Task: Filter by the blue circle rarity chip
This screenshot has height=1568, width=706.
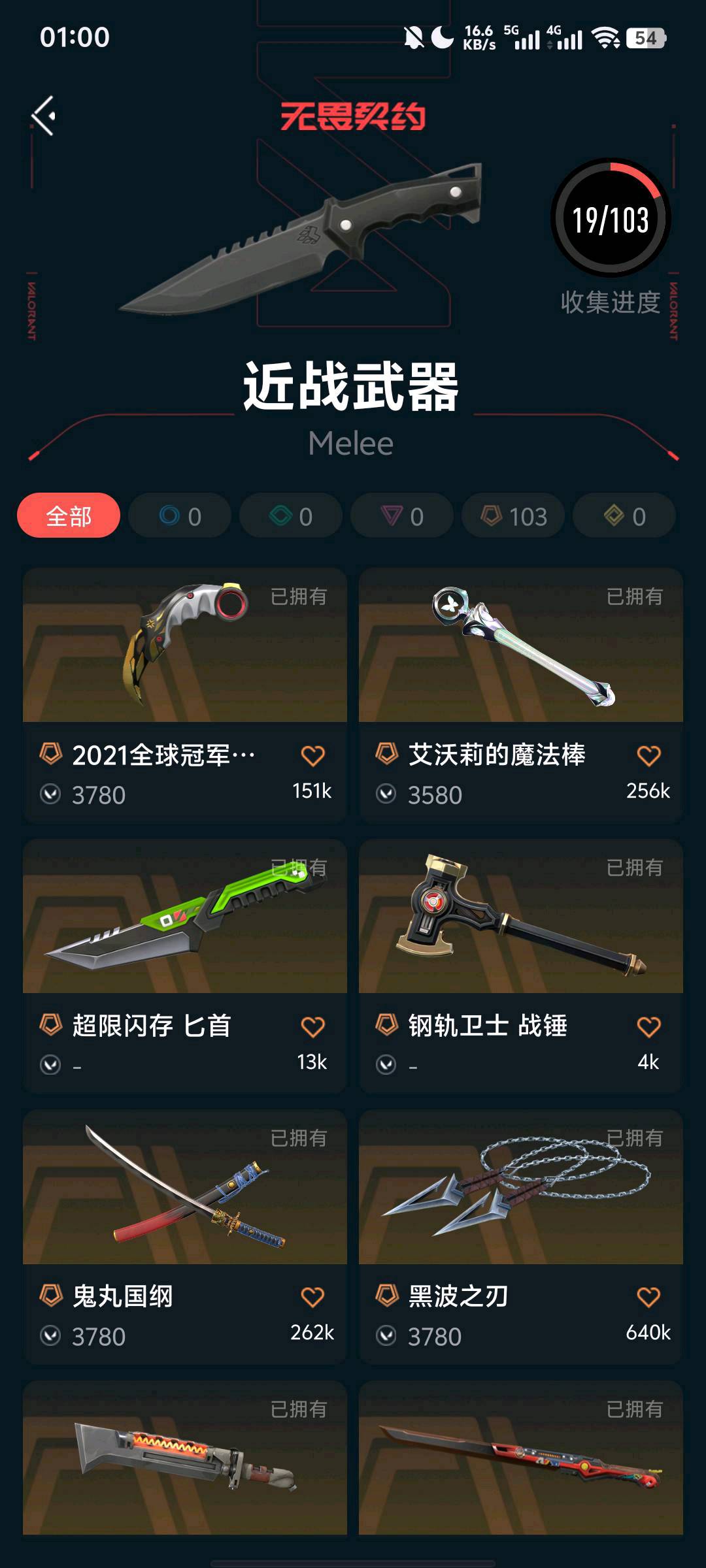Action: [x=180, y=516]
